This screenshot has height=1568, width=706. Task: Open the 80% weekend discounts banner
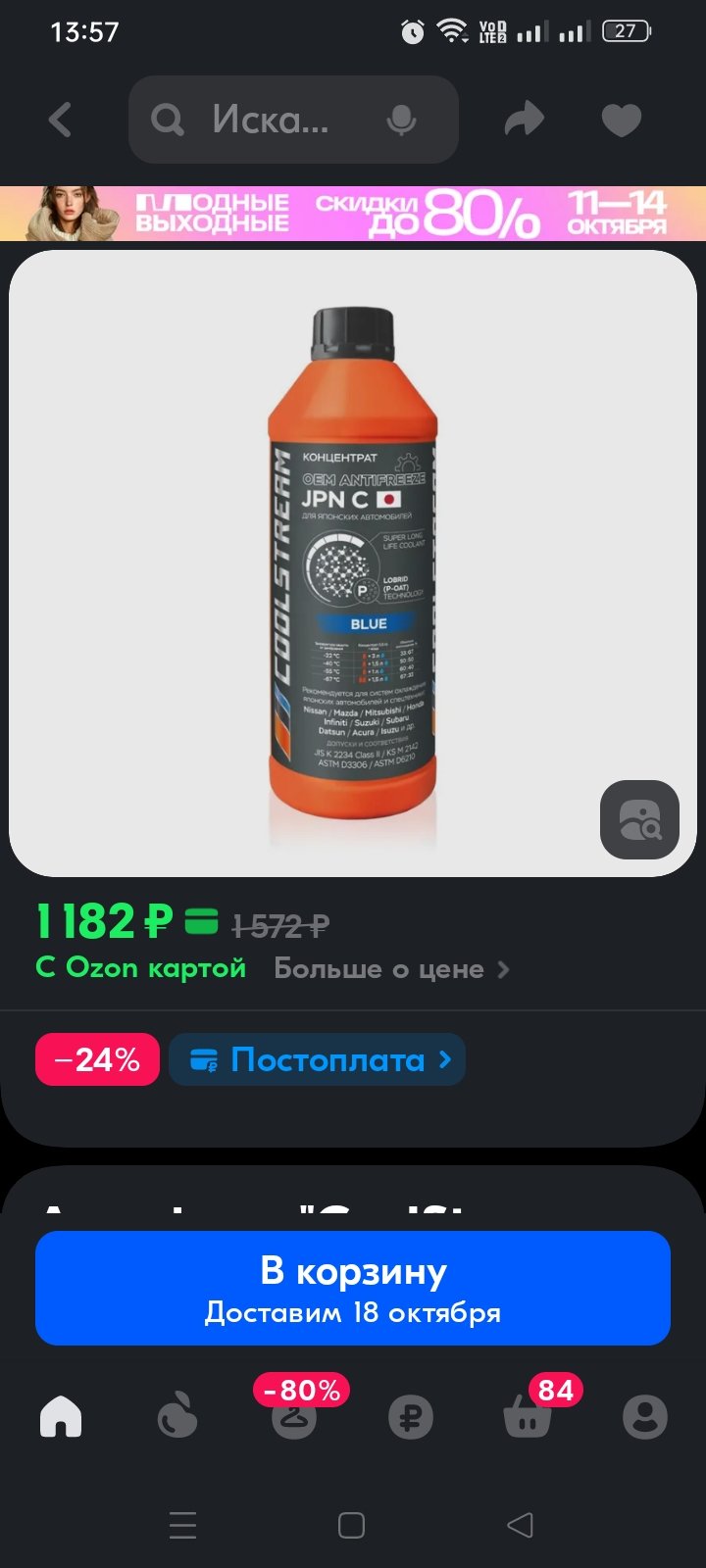pyautogui.click(x=353, y=213)
